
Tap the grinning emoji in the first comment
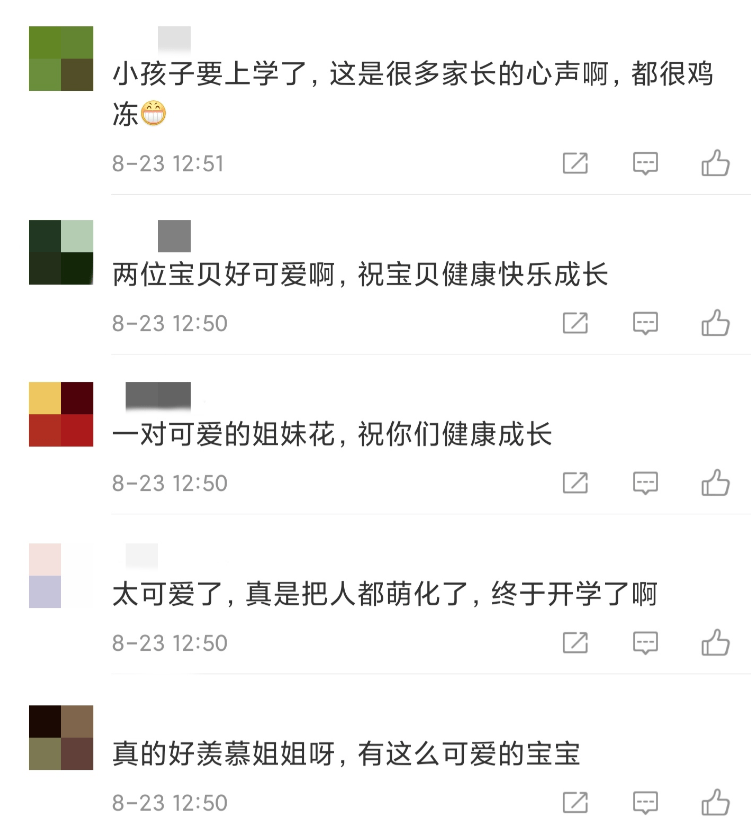152,112
